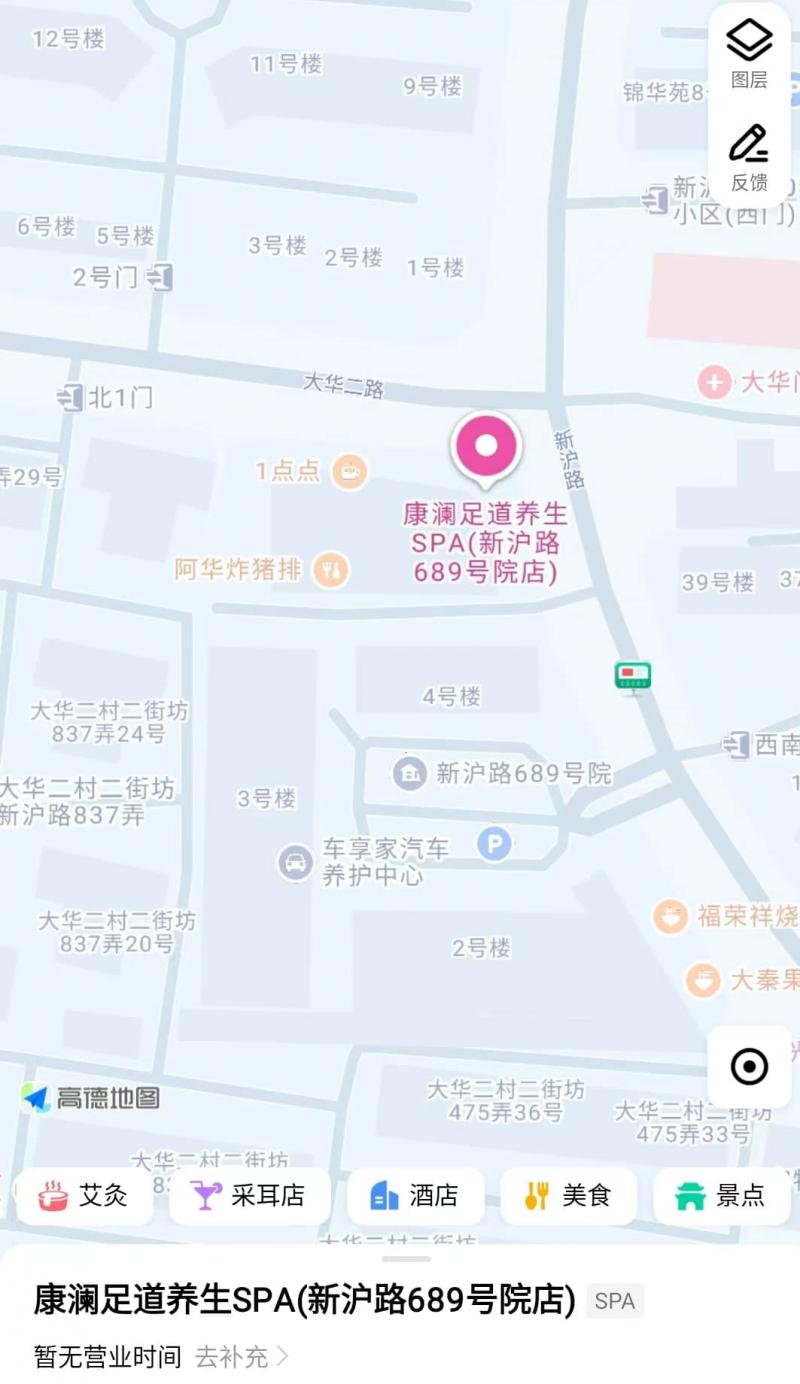The height and width of the screenshot is (1384, 800).
Task: Select the pink pin for 康澜足道养生SPA
Action: tap(486, 450)
